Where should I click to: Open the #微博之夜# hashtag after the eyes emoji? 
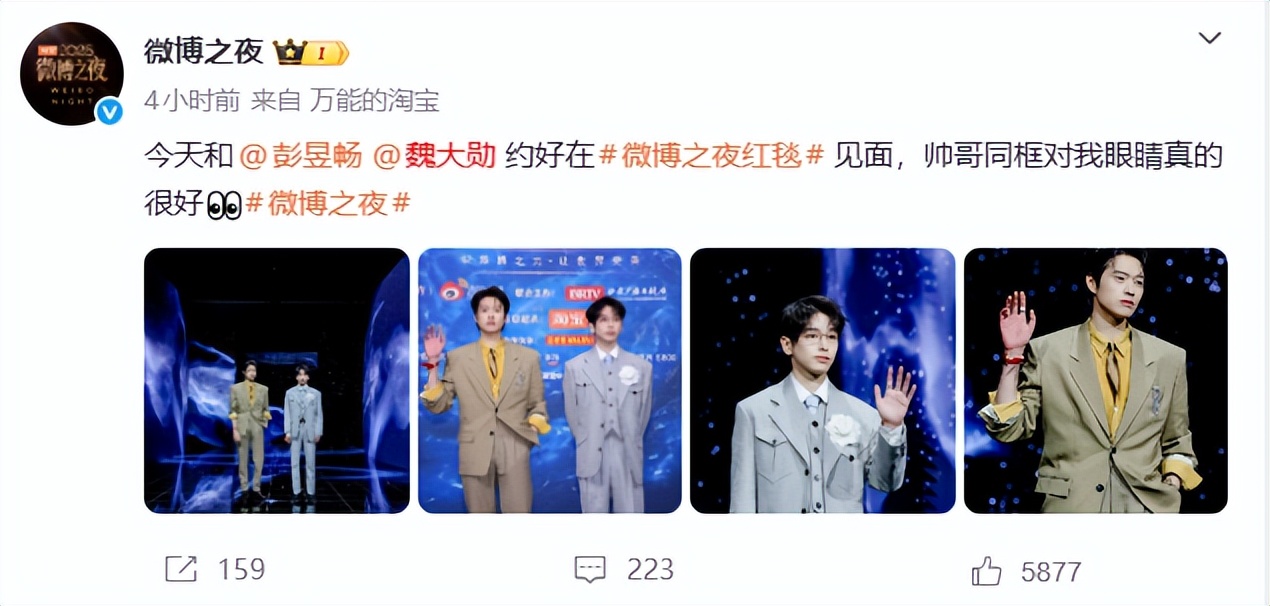329,203
